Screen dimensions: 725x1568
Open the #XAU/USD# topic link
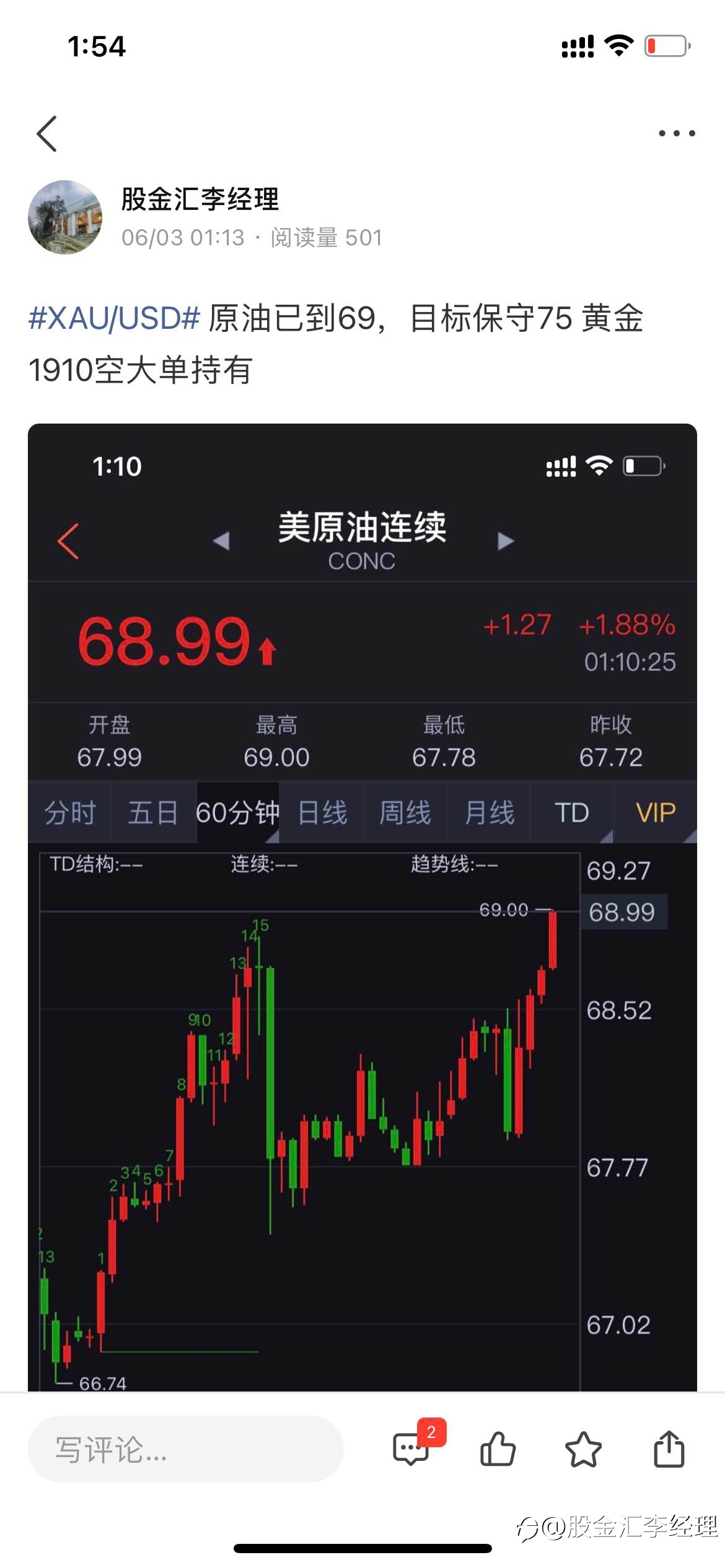coord(115,318)
